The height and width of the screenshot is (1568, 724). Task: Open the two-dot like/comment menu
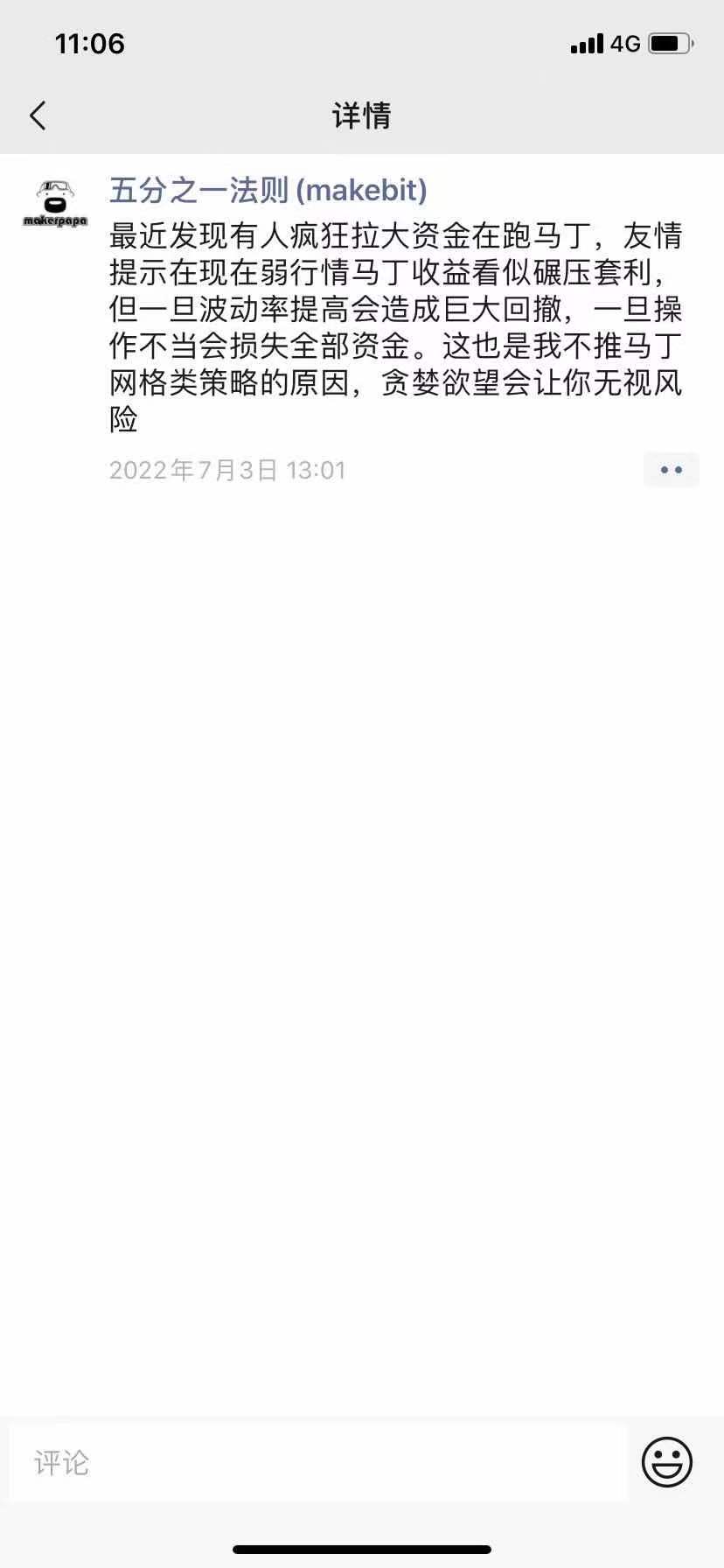[671, 470]
